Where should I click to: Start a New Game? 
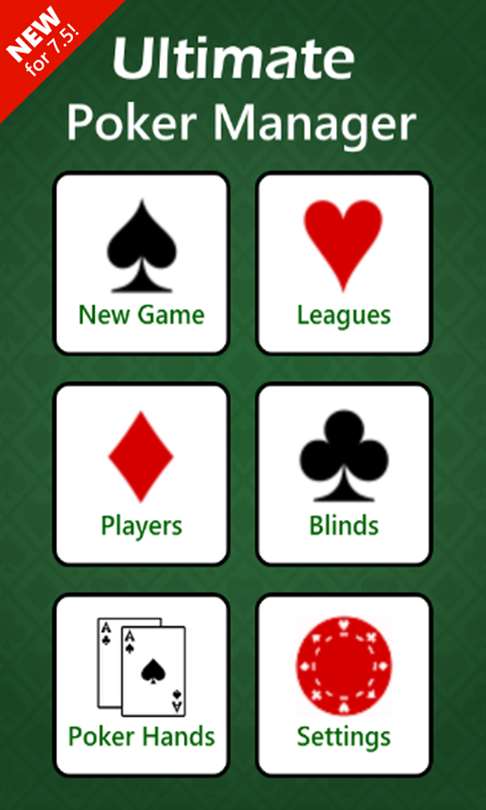[141, 263]
